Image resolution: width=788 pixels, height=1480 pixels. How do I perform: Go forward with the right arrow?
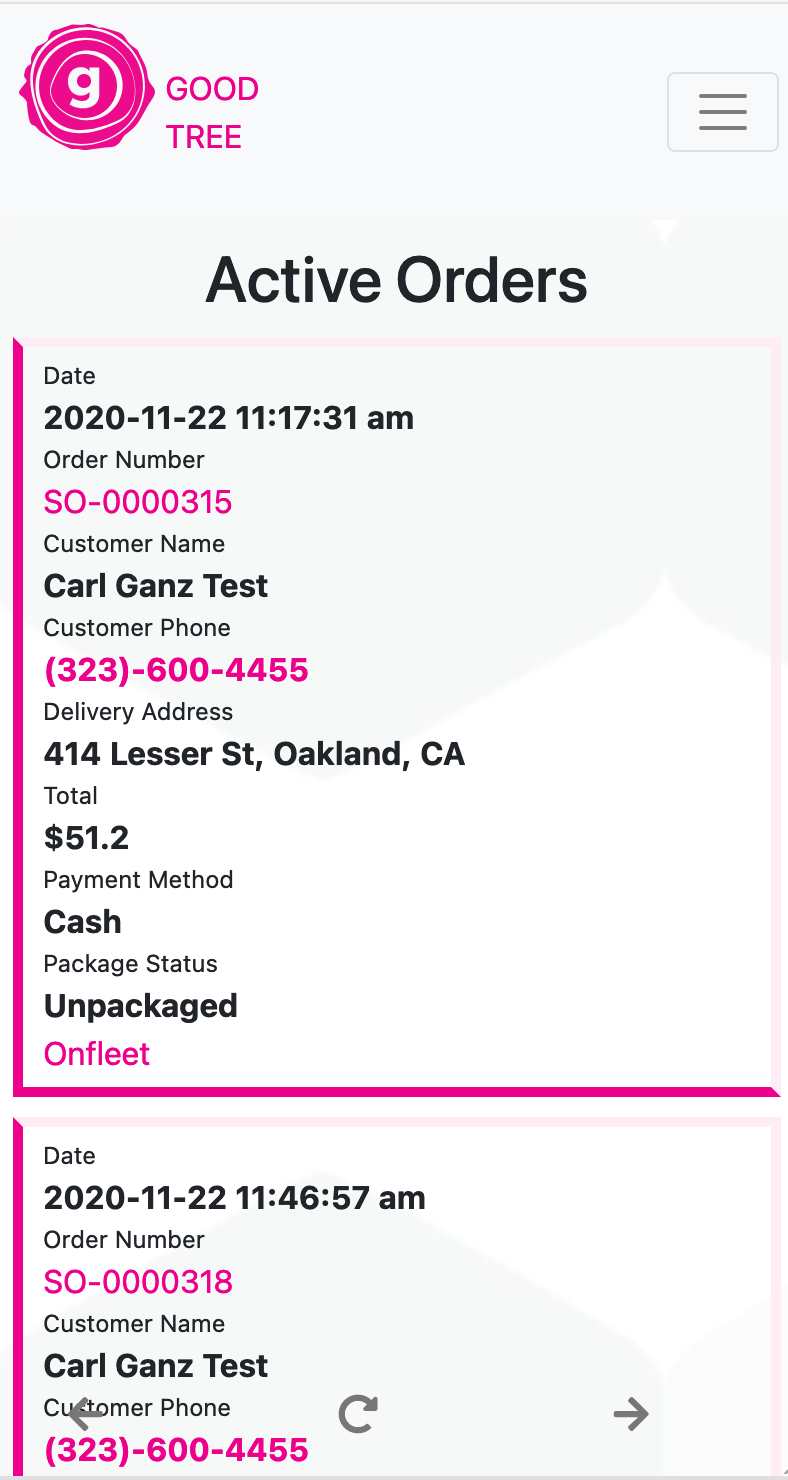631,1413
